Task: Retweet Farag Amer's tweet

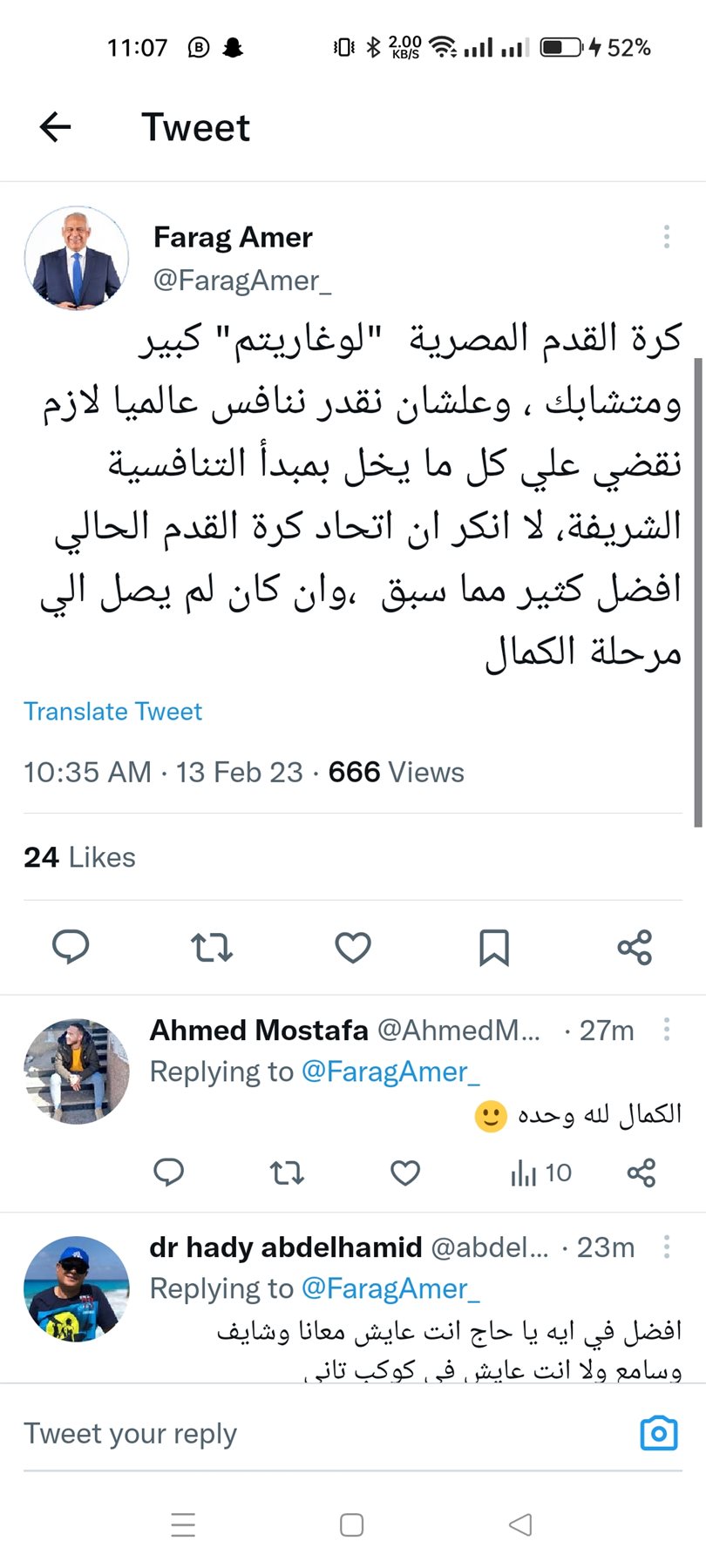Action: tap(212, 947)
